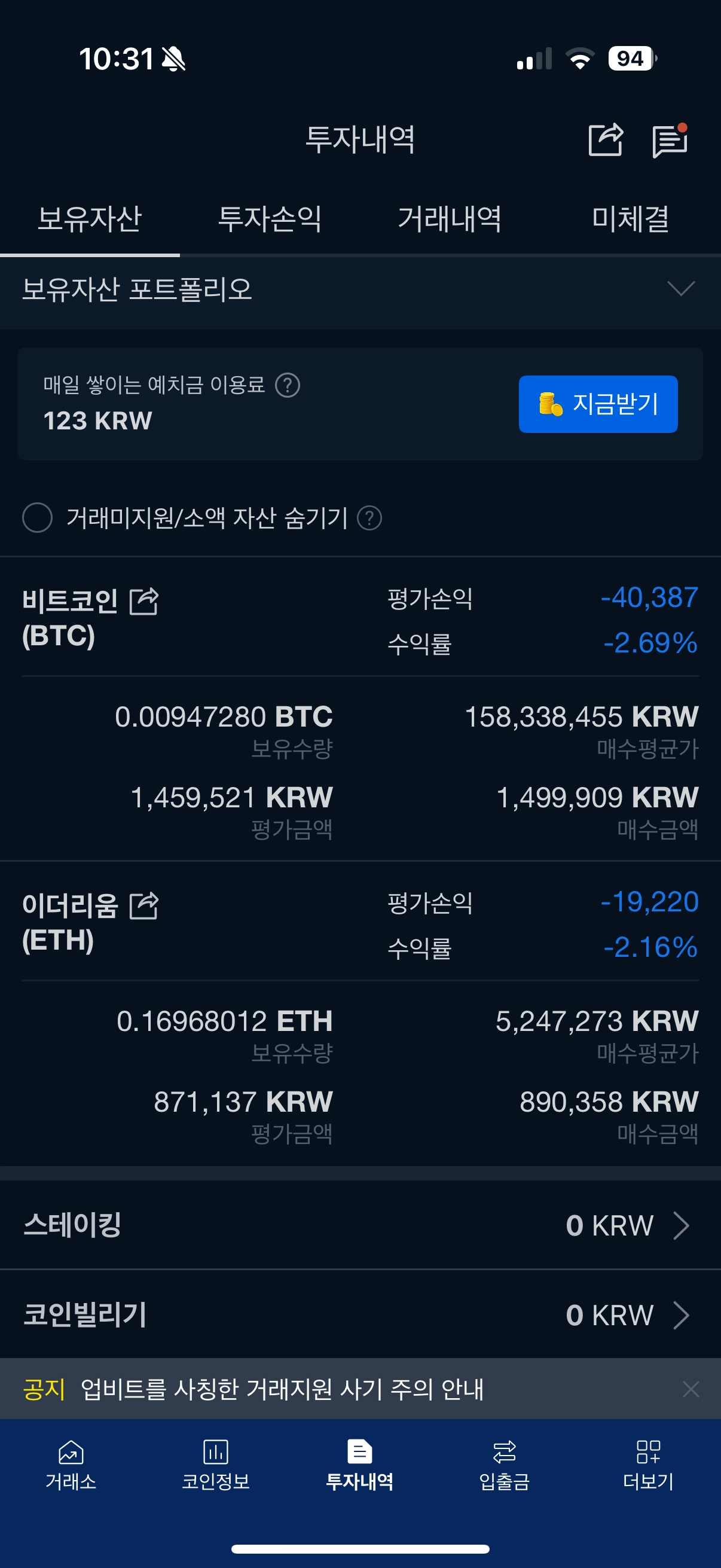Open the chat messages icon
The height and width of the screenshot is (1568, 721).
coord(669,141)
